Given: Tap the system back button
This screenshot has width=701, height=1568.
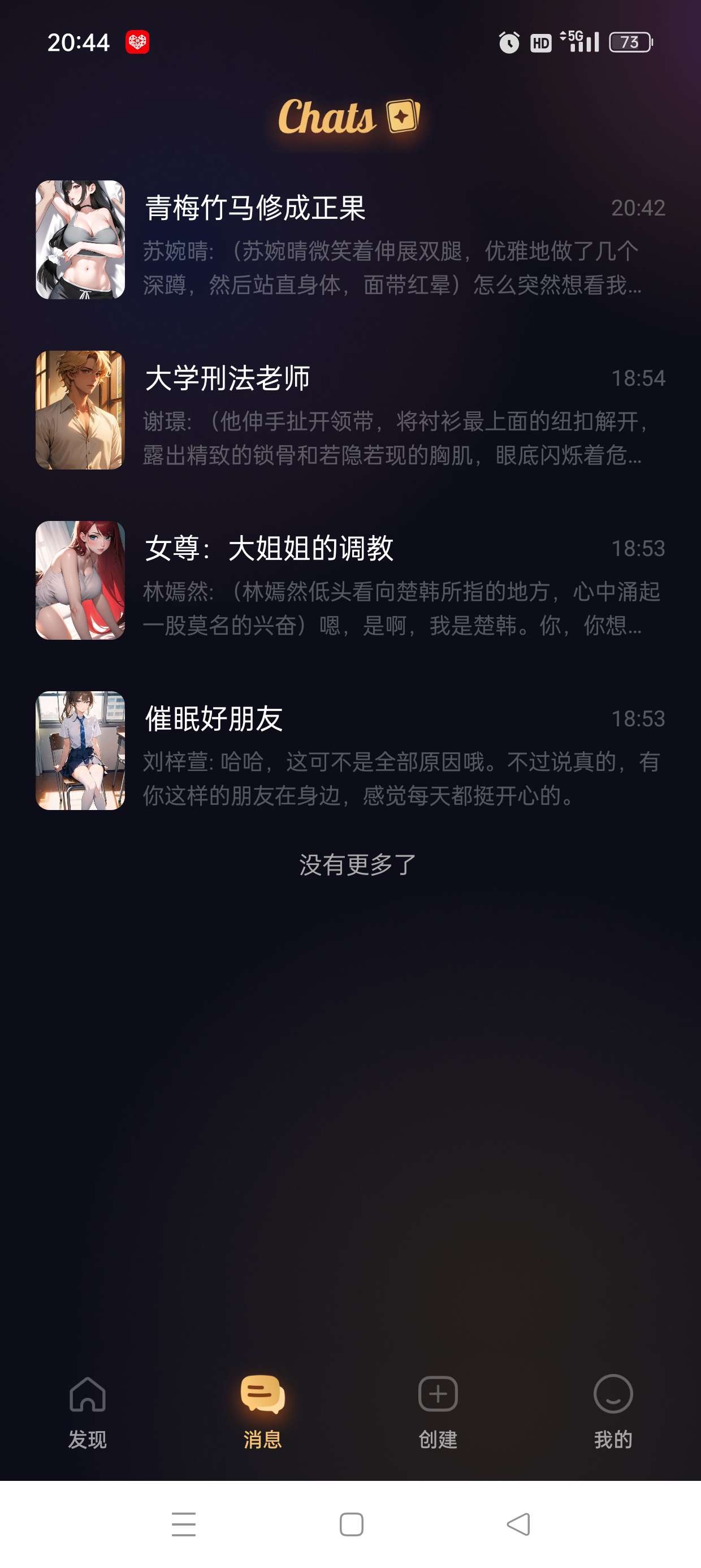Looking at the screenshot, I should pos(518,1524).
